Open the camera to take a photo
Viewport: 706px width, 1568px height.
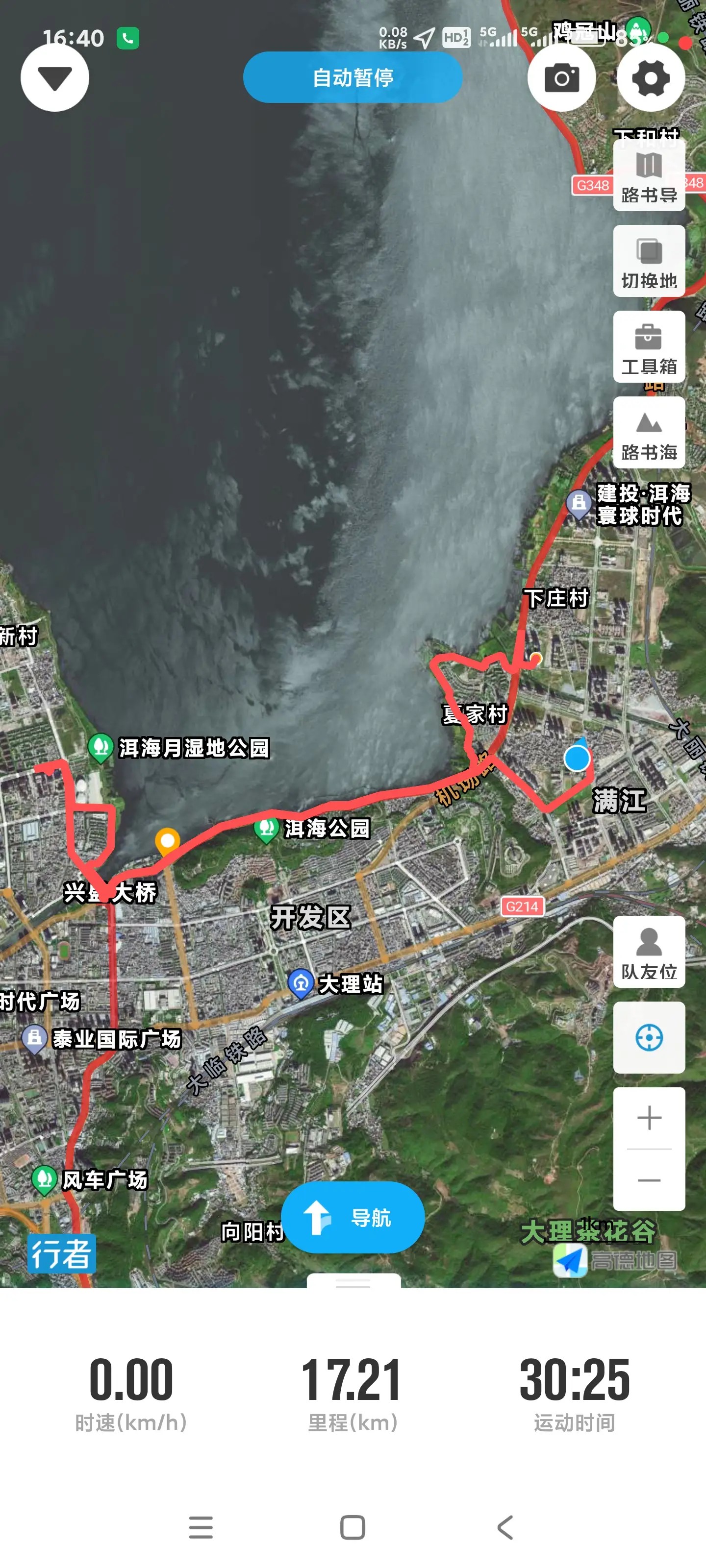pos(561,78)
